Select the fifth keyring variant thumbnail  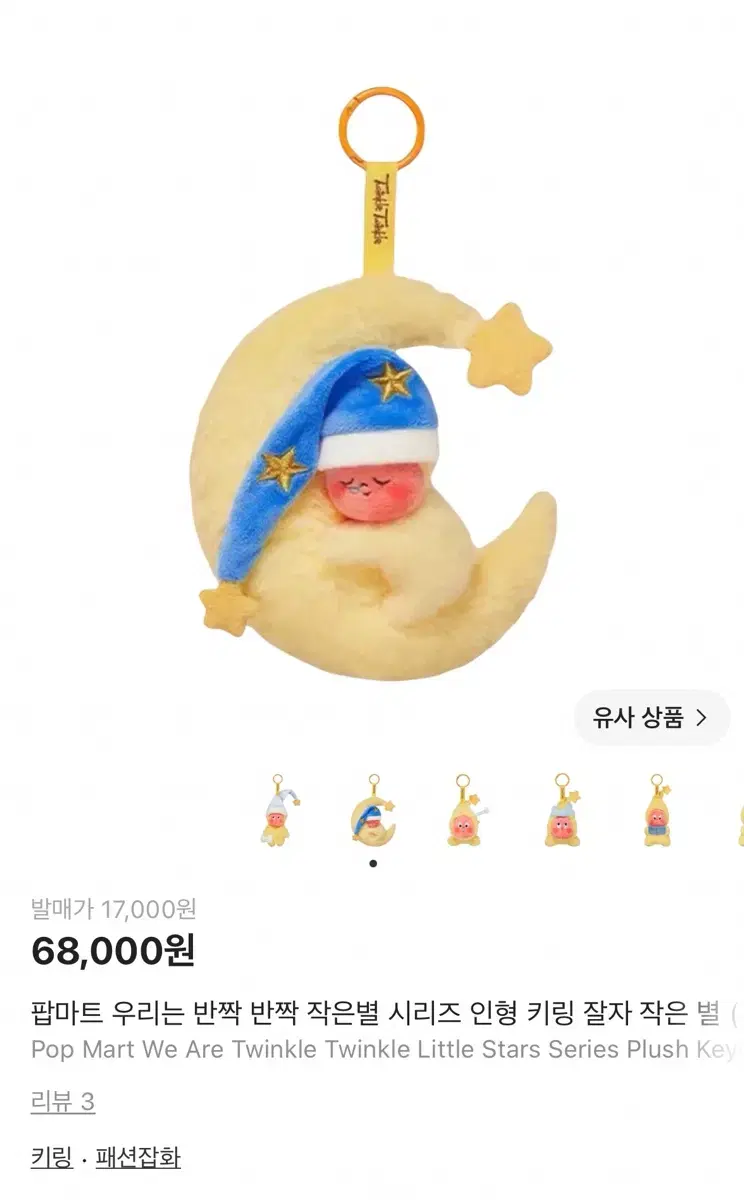657,810
